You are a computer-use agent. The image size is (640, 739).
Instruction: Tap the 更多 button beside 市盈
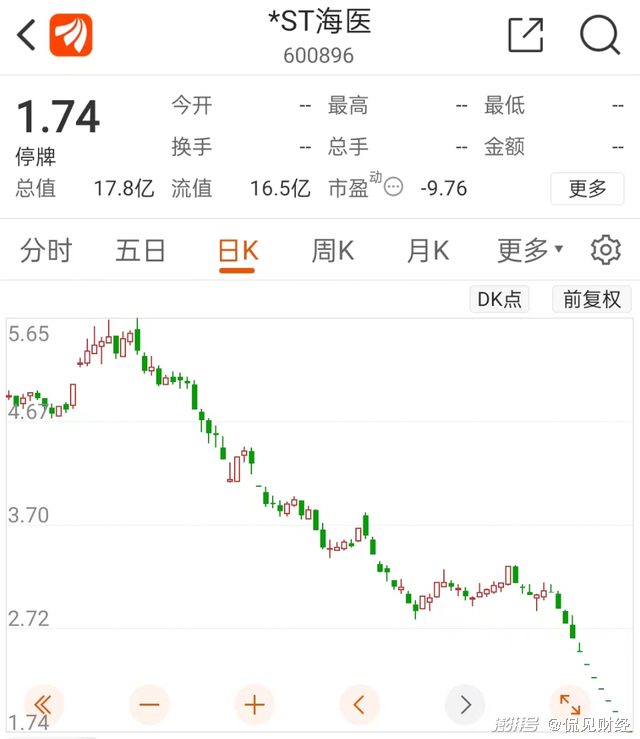[587, 188]
